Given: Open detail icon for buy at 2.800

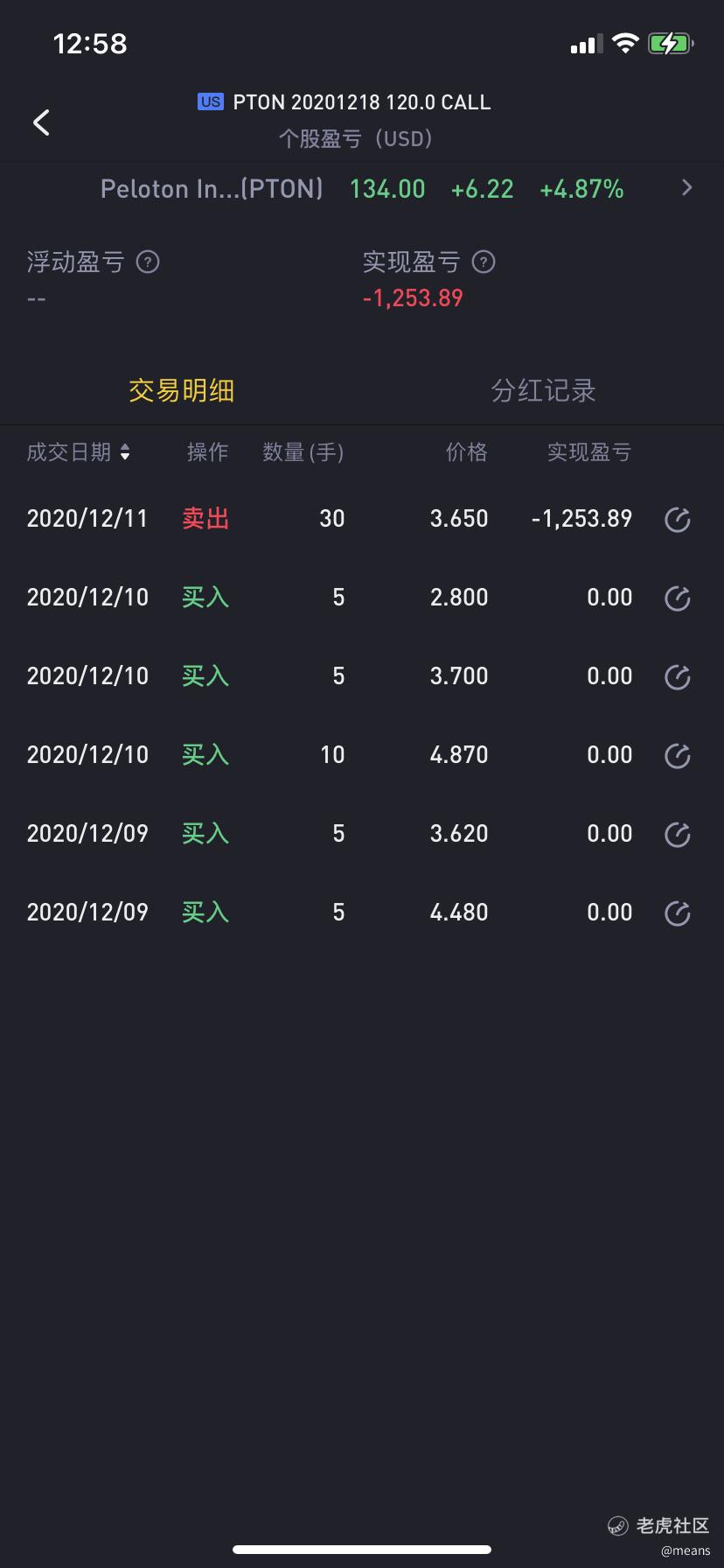Looking at the screenshot, I should point(678,598).
